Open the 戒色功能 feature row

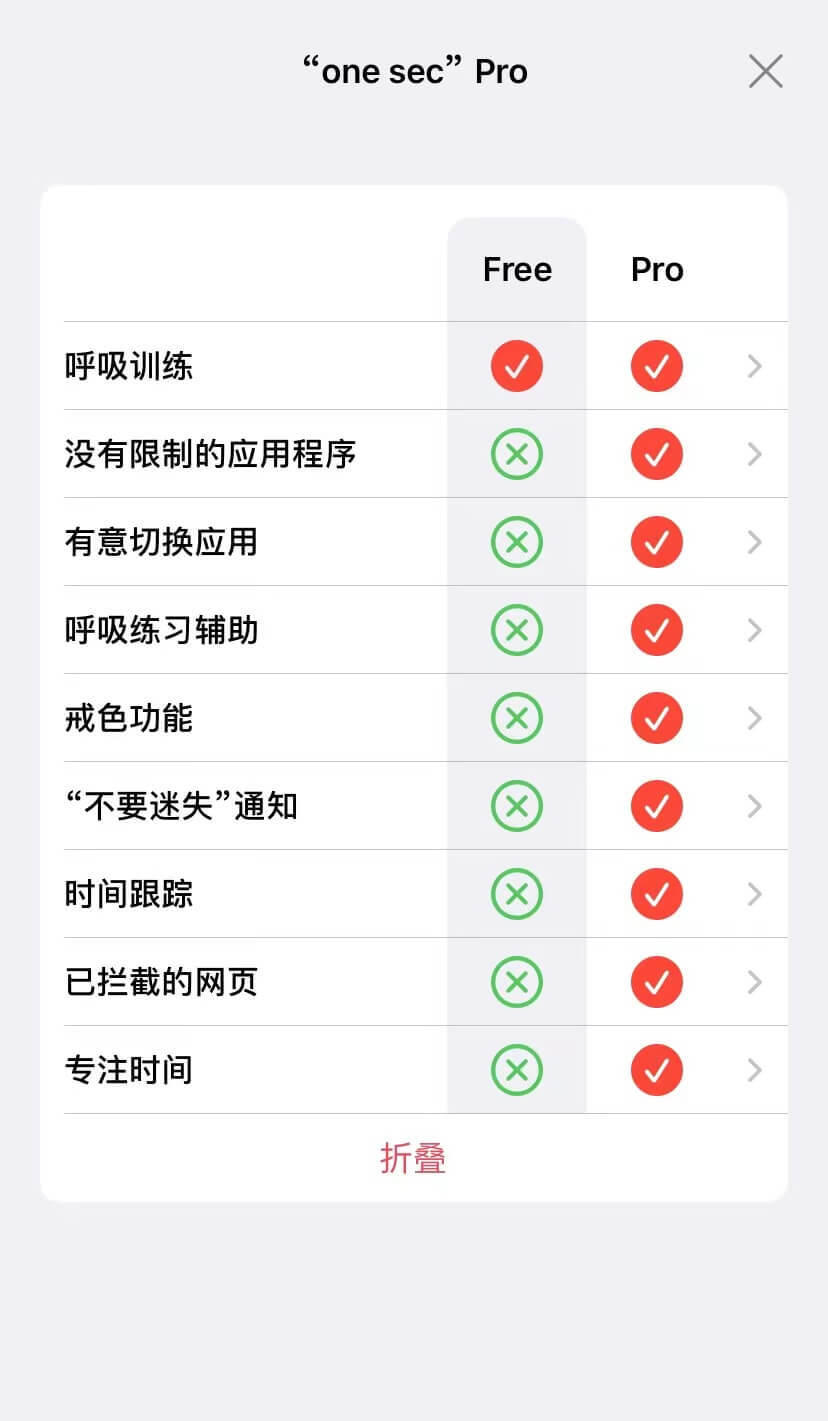[426, 718]
